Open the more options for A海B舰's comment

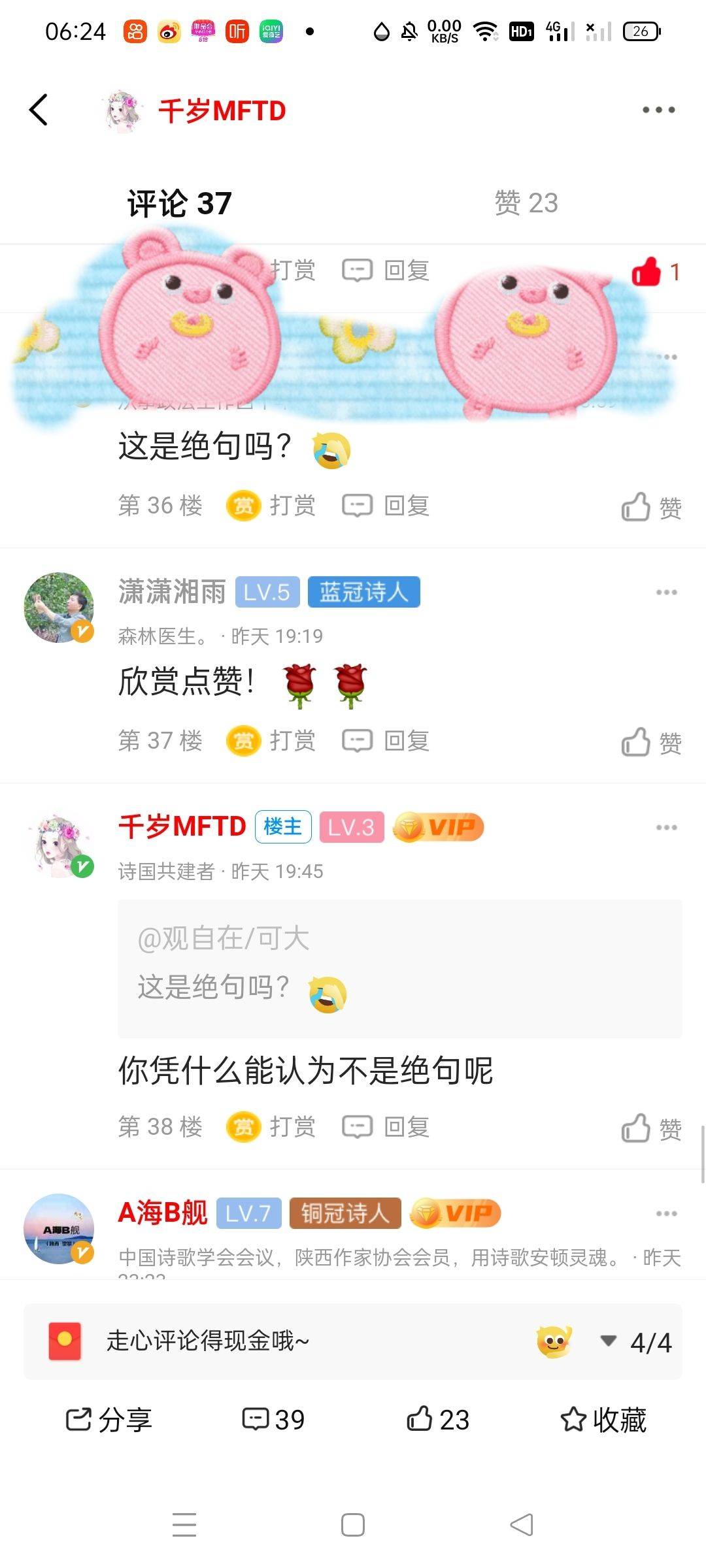[666, 1213]
